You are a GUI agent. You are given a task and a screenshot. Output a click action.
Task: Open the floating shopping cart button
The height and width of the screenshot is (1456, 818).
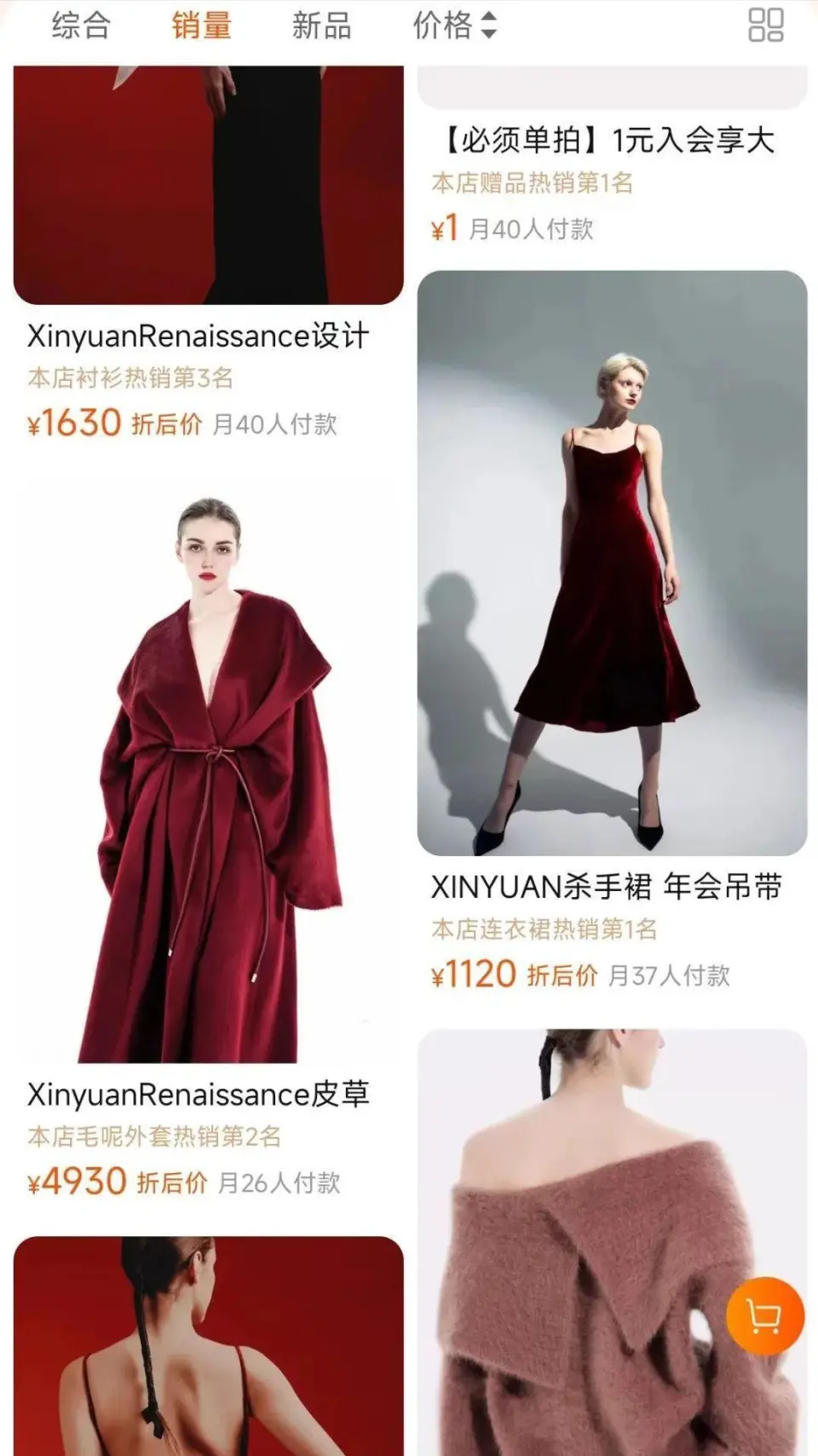[x=764, y=1316]
